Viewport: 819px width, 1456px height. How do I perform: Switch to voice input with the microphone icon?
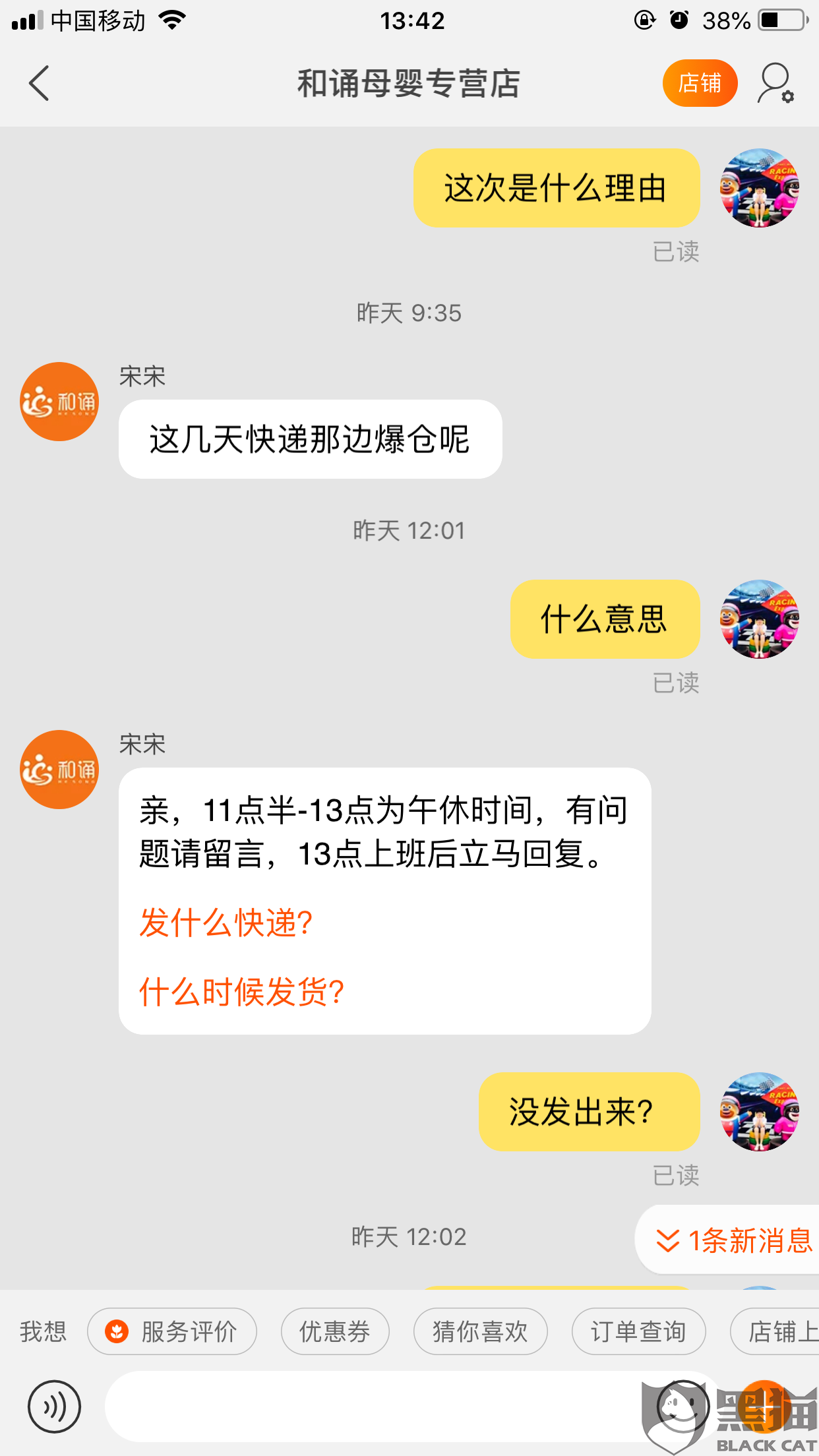point(54,1407)
